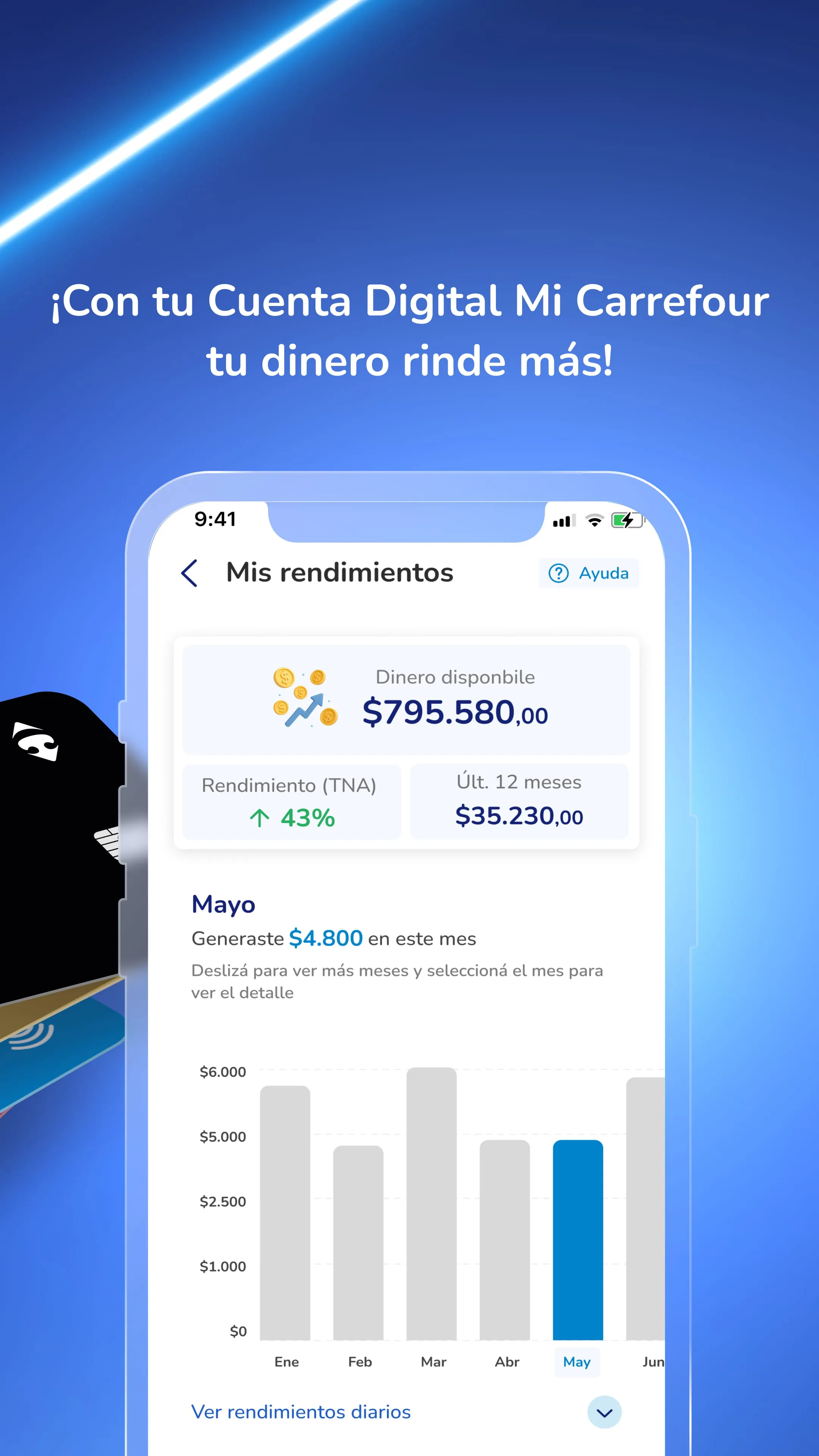The image size is (819, 1456).
Task: Open Ver rendimientos diarios link
Action: point(302,1412)
